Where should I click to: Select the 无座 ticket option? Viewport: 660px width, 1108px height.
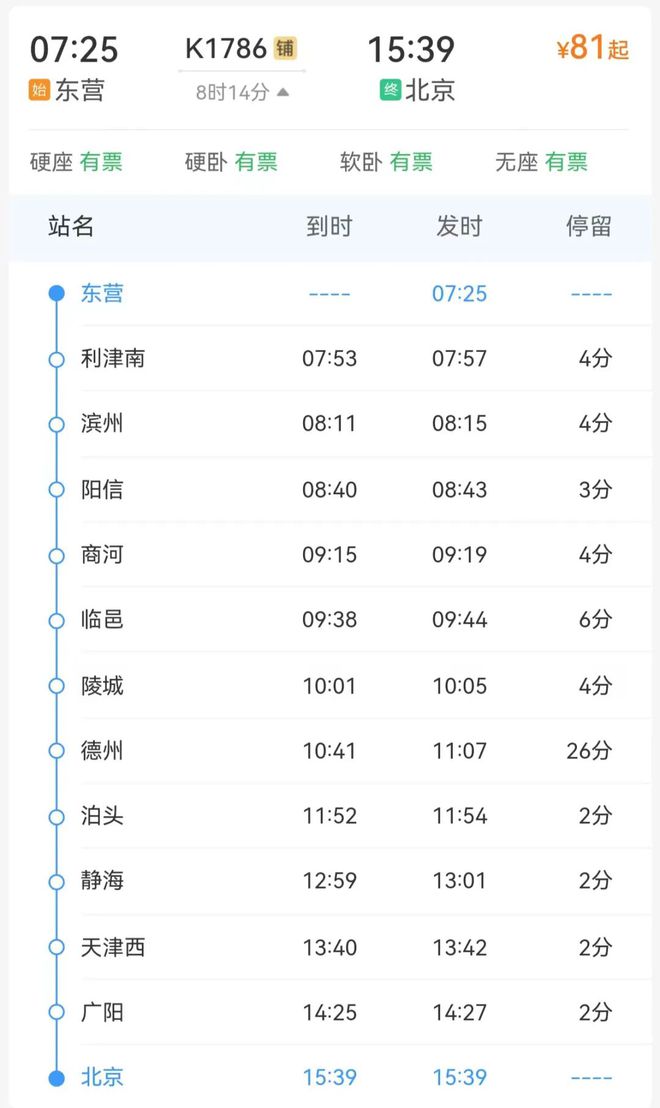coord(541,162)
